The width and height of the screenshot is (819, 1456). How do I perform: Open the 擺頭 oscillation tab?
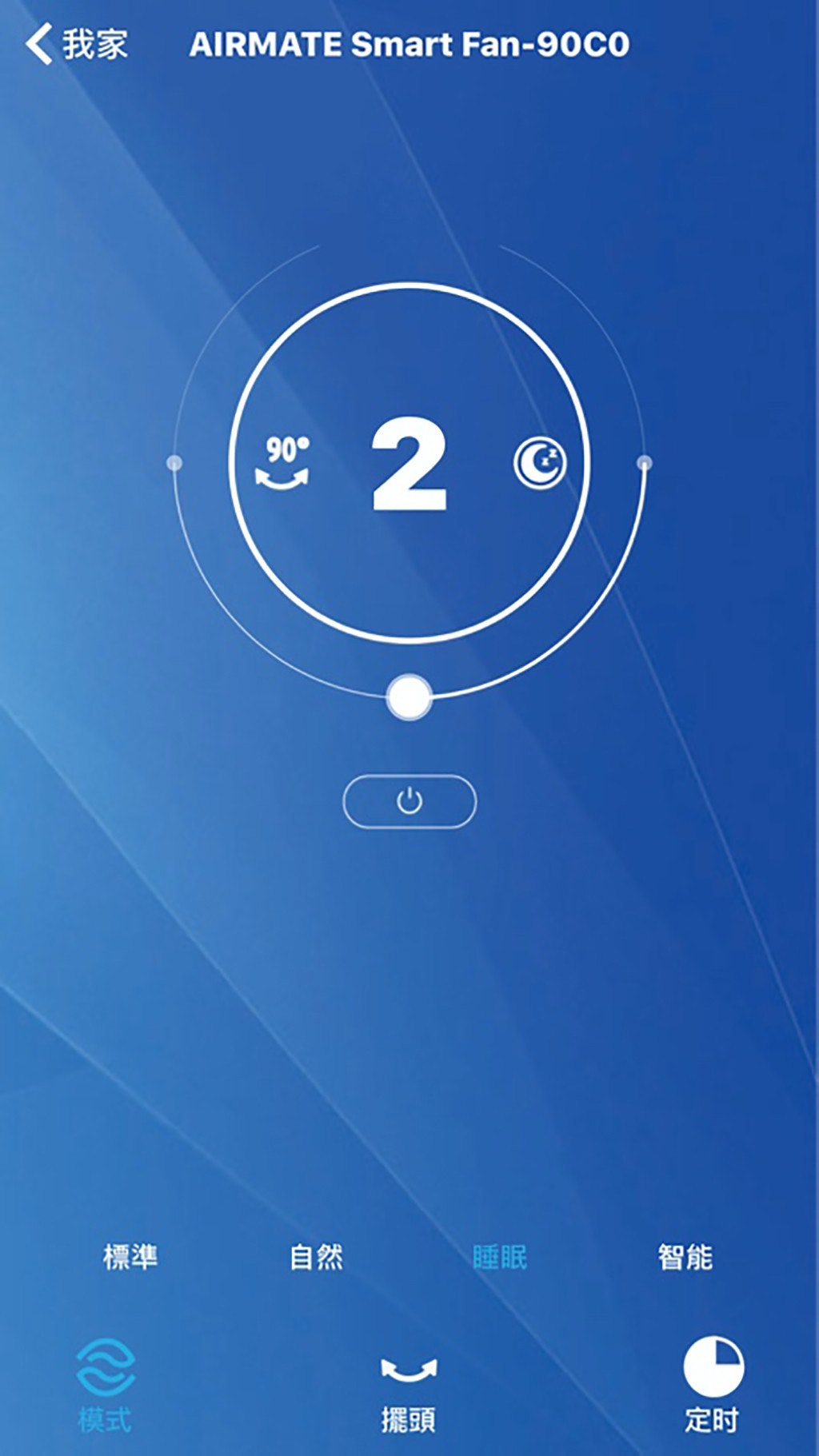pos(409,1393)
